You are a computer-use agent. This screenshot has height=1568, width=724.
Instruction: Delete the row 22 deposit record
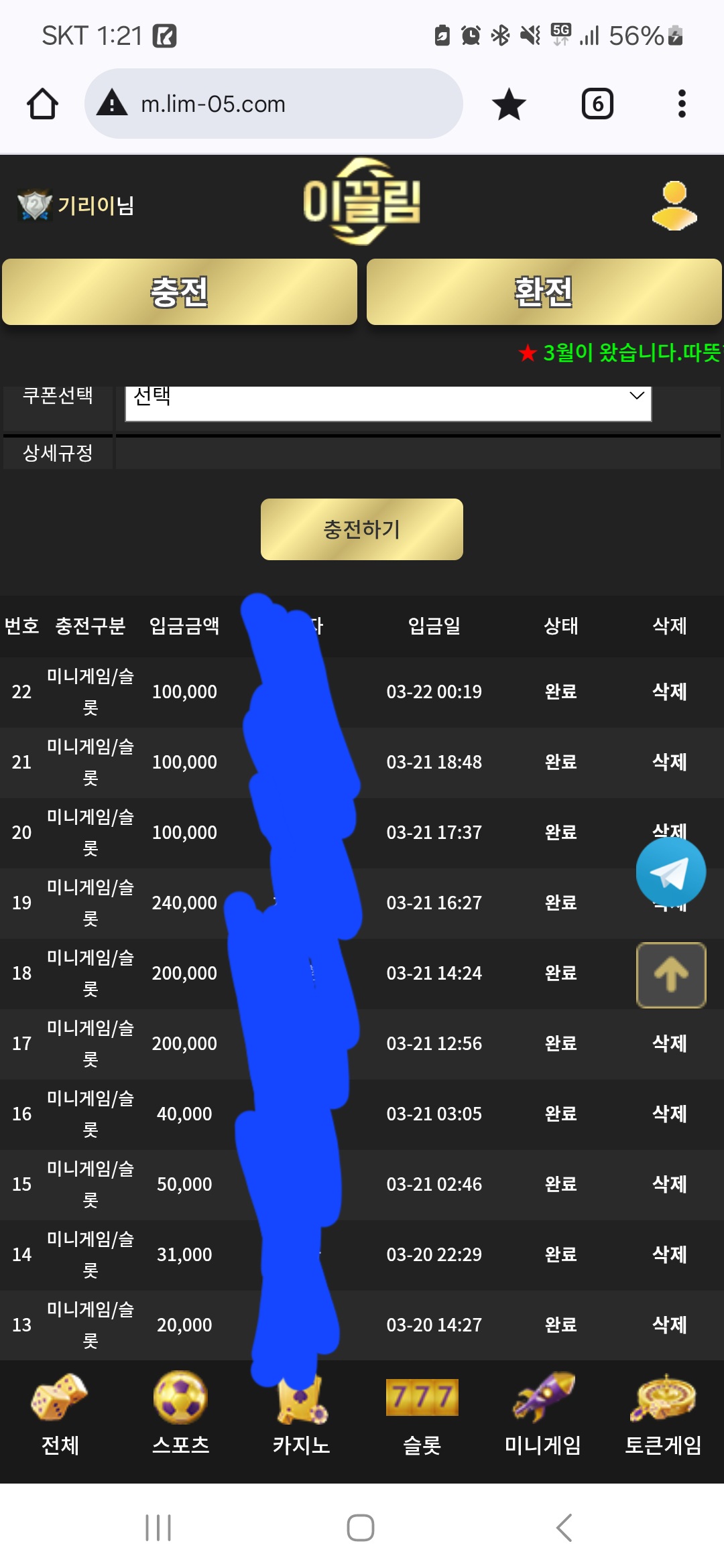[x=669, y=692]
